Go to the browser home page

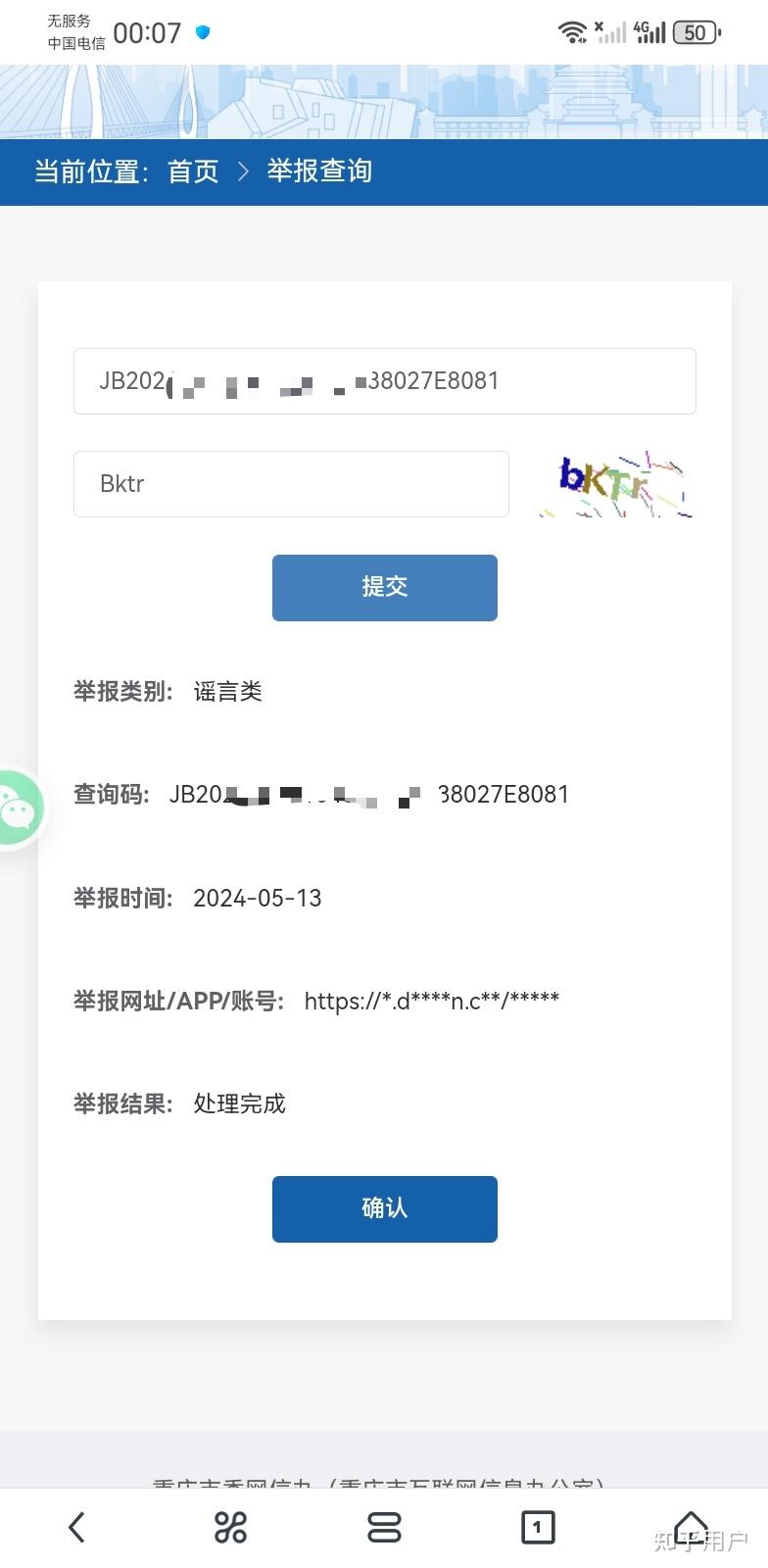[691, 1527]
